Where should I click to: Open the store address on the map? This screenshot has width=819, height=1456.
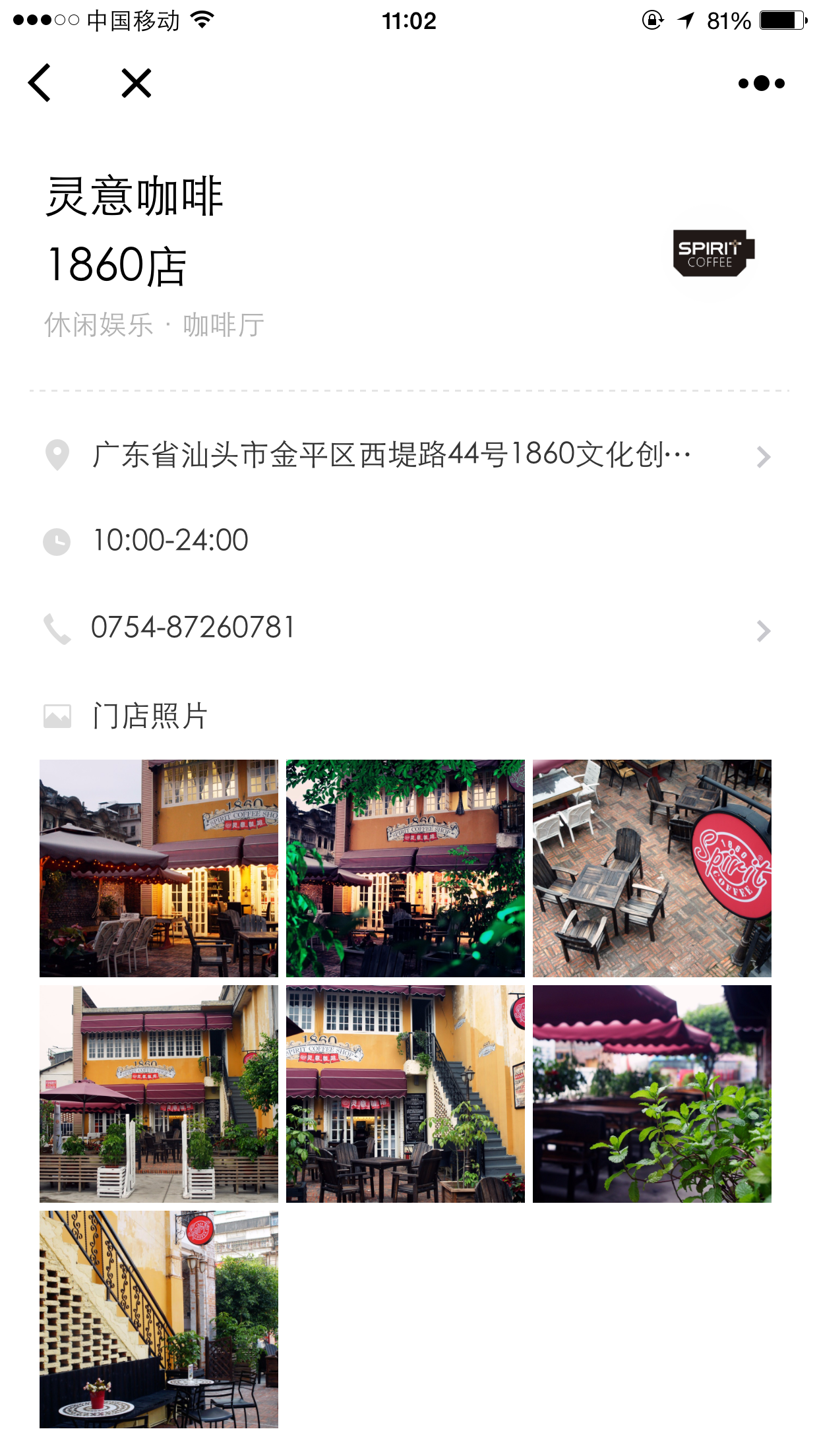coord(409,456)
